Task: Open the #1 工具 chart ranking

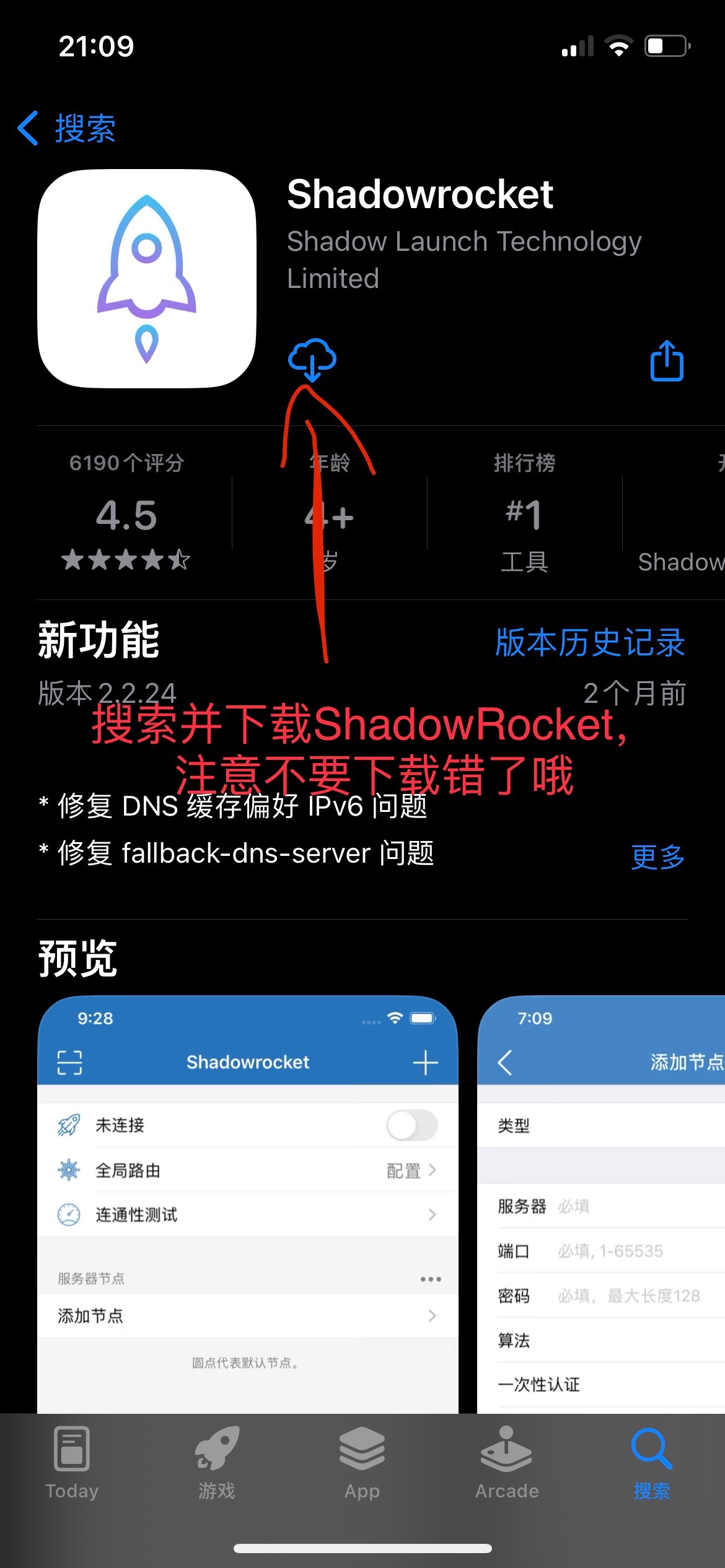Action: tap(524, 514)
